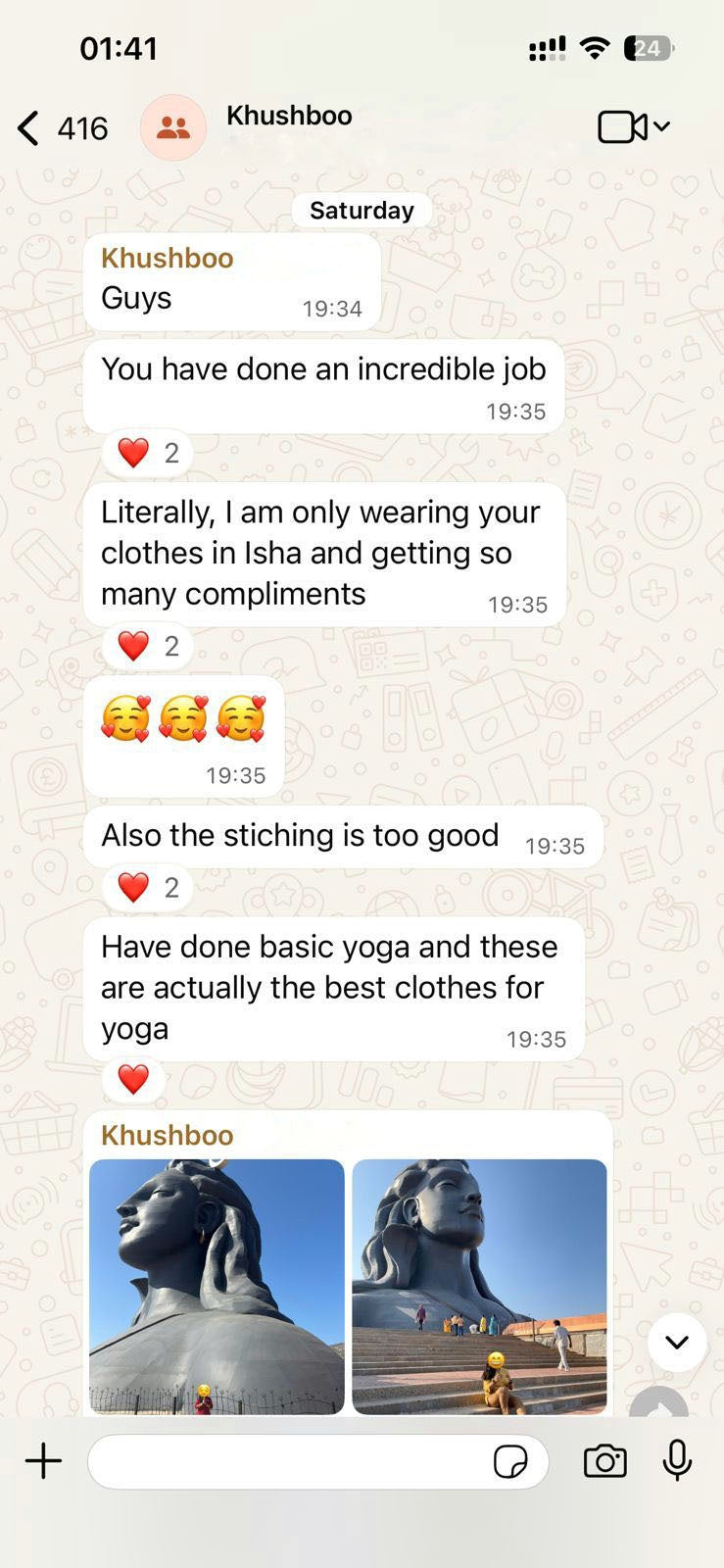Forward the shared photos
This screenshot has width=724, height=1568.
click(x=659, y=1404)
